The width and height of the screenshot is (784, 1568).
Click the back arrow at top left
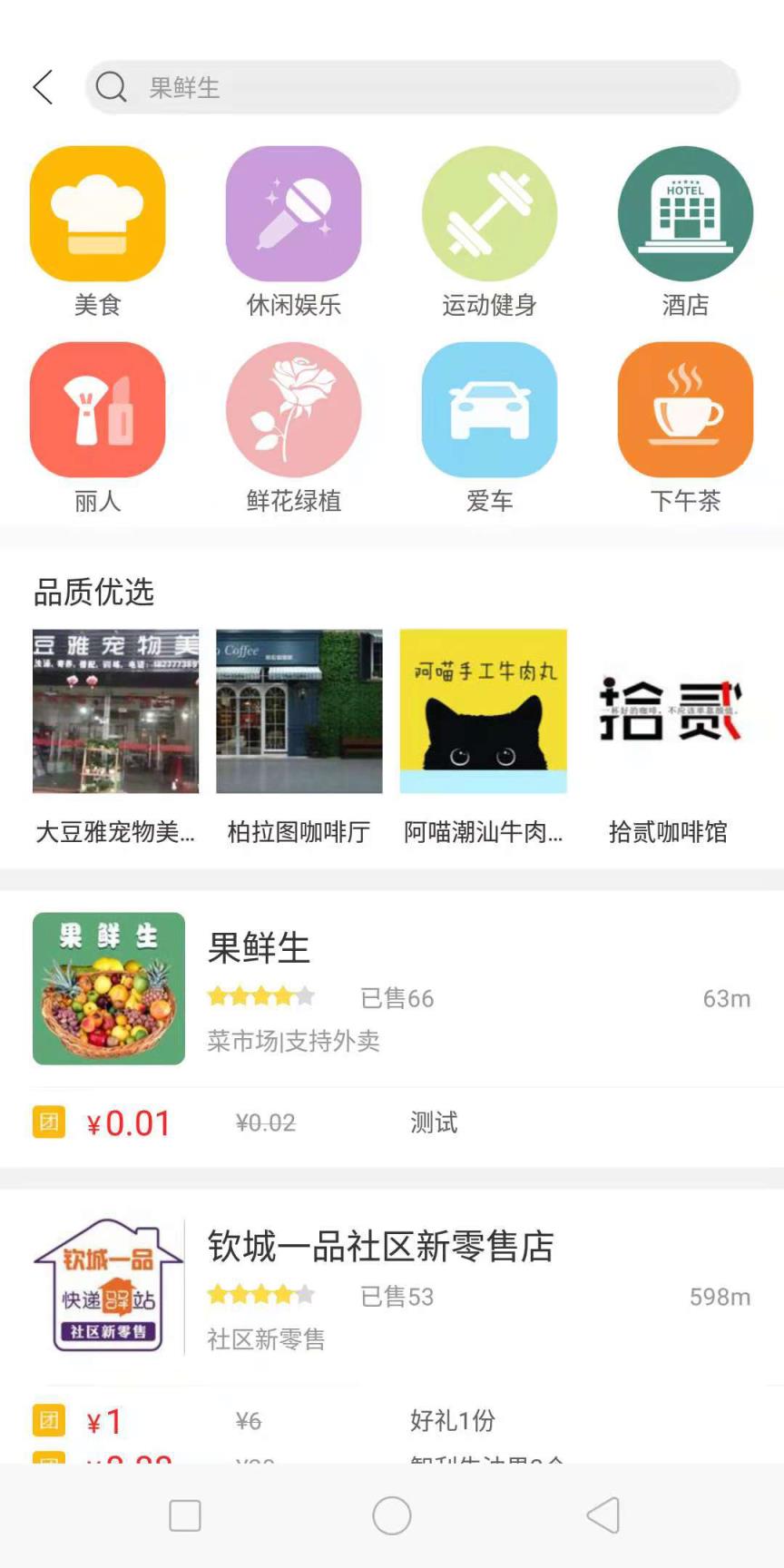(41, 87)
